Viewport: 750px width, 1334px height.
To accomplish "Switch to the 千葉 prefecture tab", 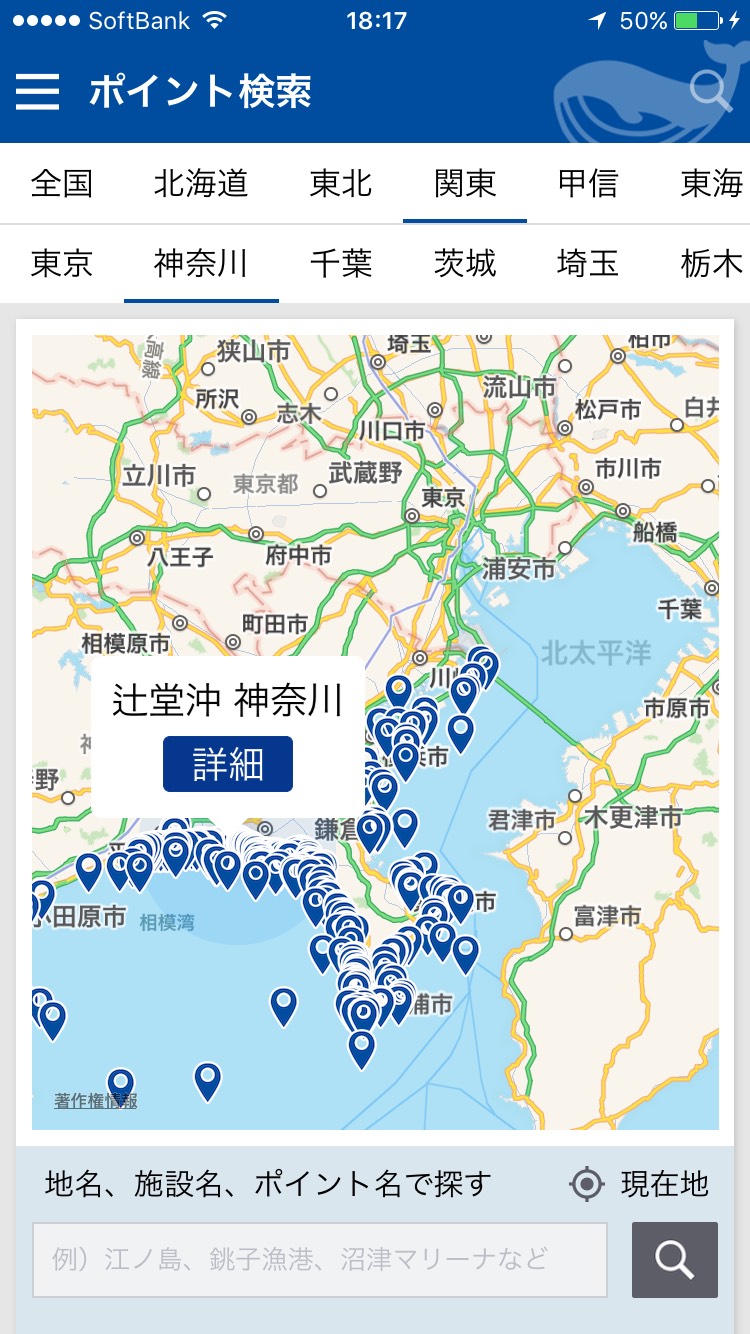I will pyautogui.click(x=341, y=263).
